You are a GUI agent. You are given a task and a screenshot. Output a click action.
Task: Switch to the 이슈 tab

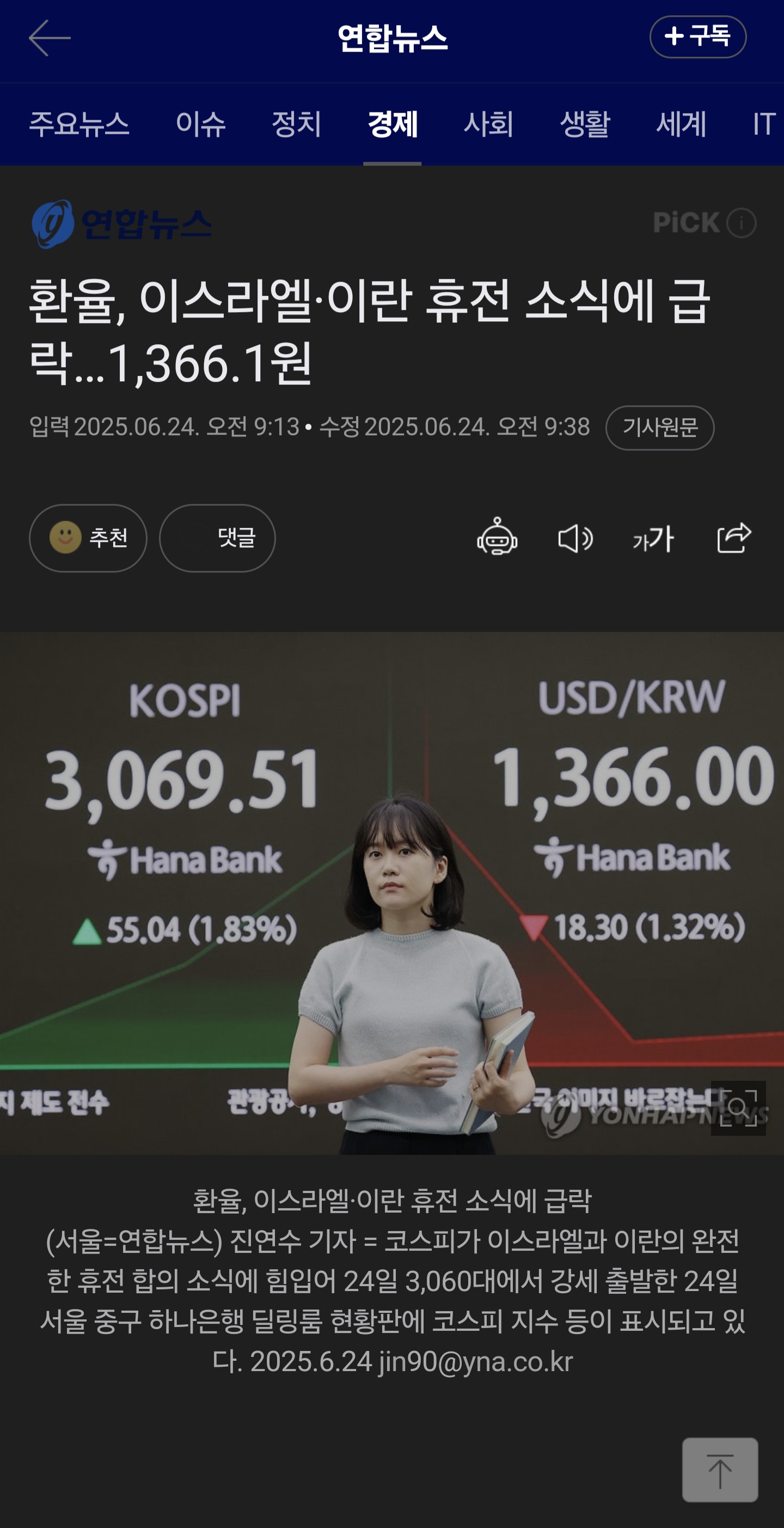point(200,125)
